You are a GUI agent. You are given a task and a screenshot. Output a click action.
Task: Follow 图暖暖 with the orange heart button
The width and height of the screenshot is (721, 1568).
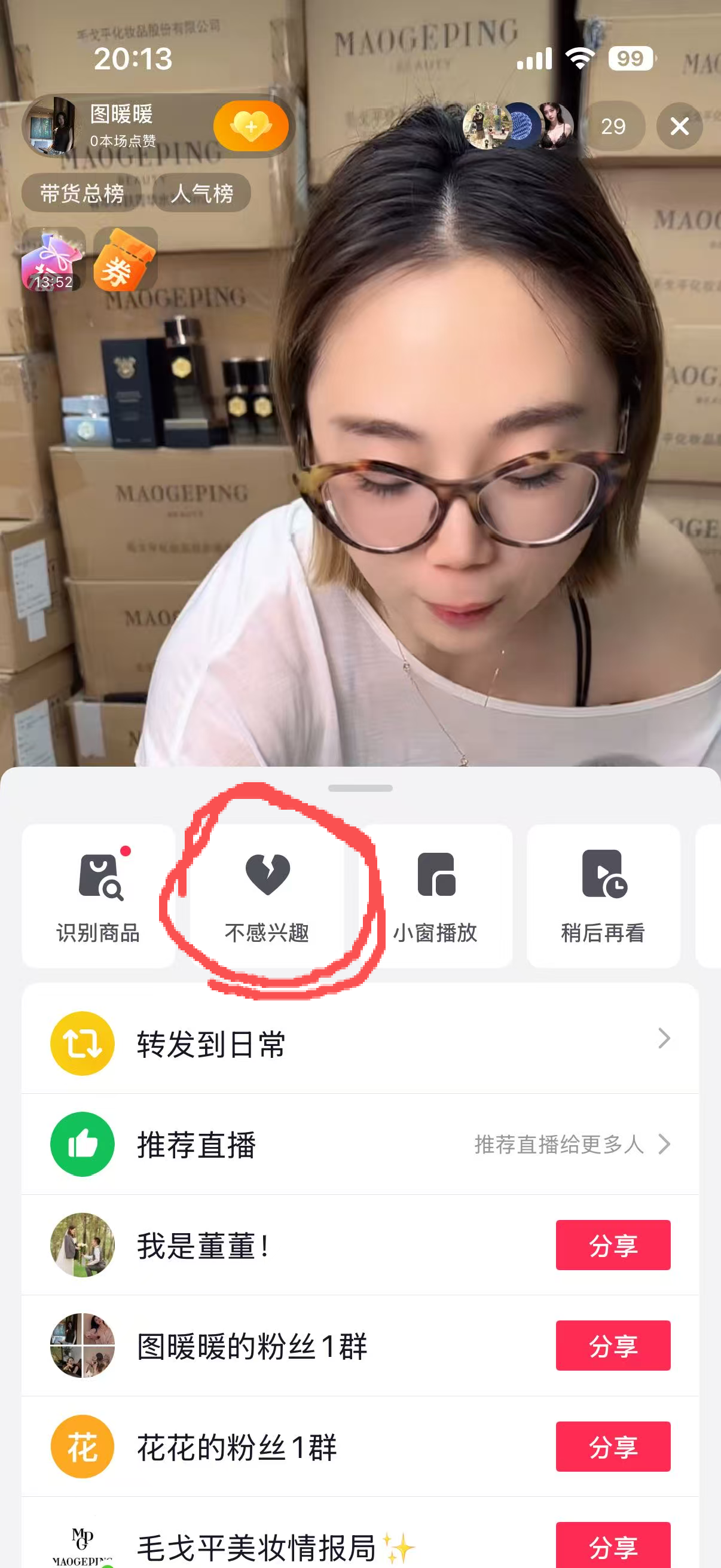point(250,126)
